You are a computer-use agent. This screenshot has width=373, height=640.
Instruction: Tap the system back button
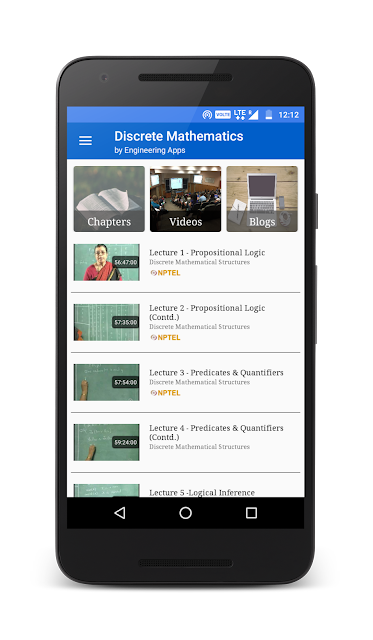120,513
